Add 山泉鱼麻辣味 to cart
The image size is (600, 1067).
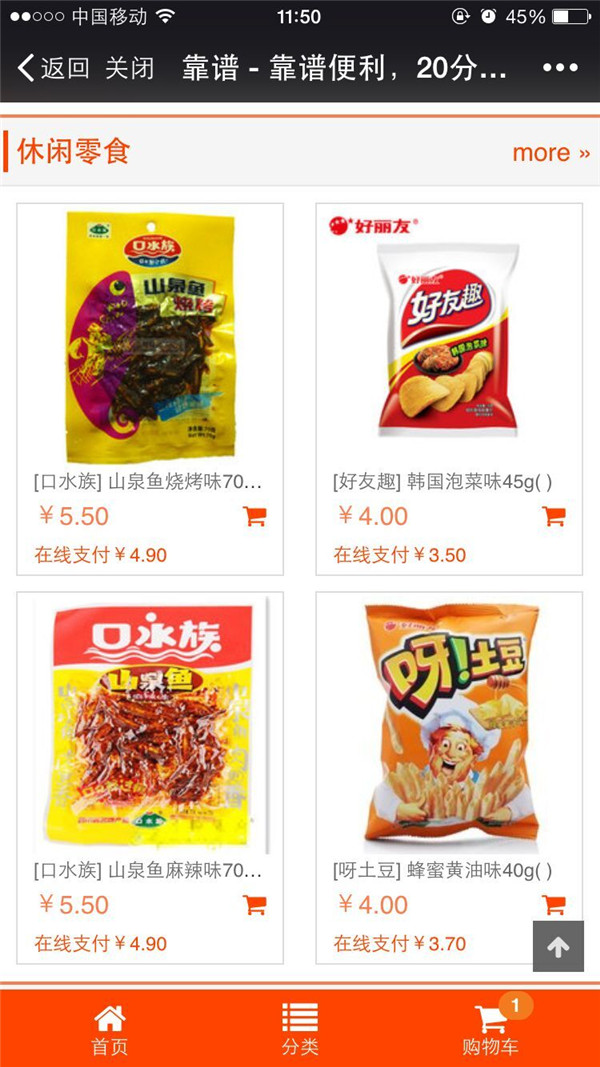[x=254, y=905]
